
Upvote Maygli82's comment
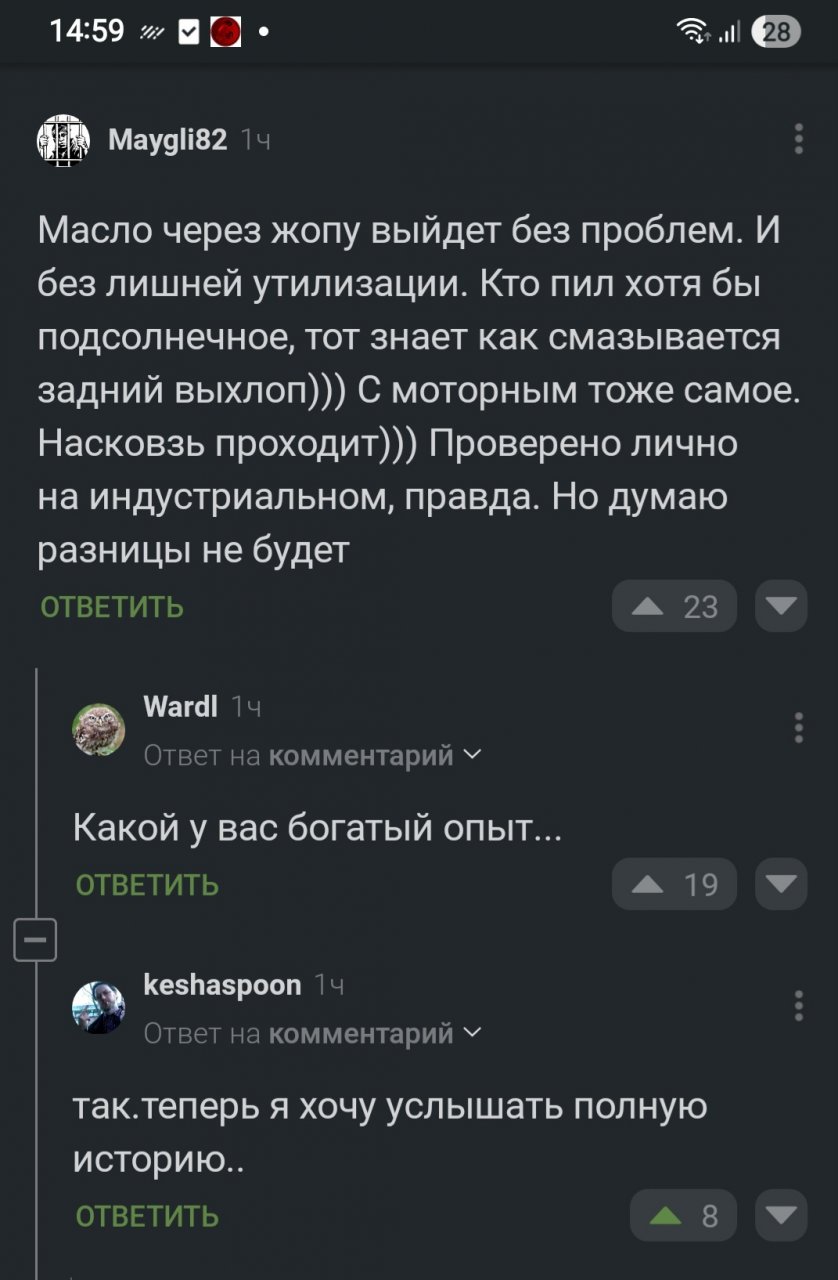click(x=673, y=606)
